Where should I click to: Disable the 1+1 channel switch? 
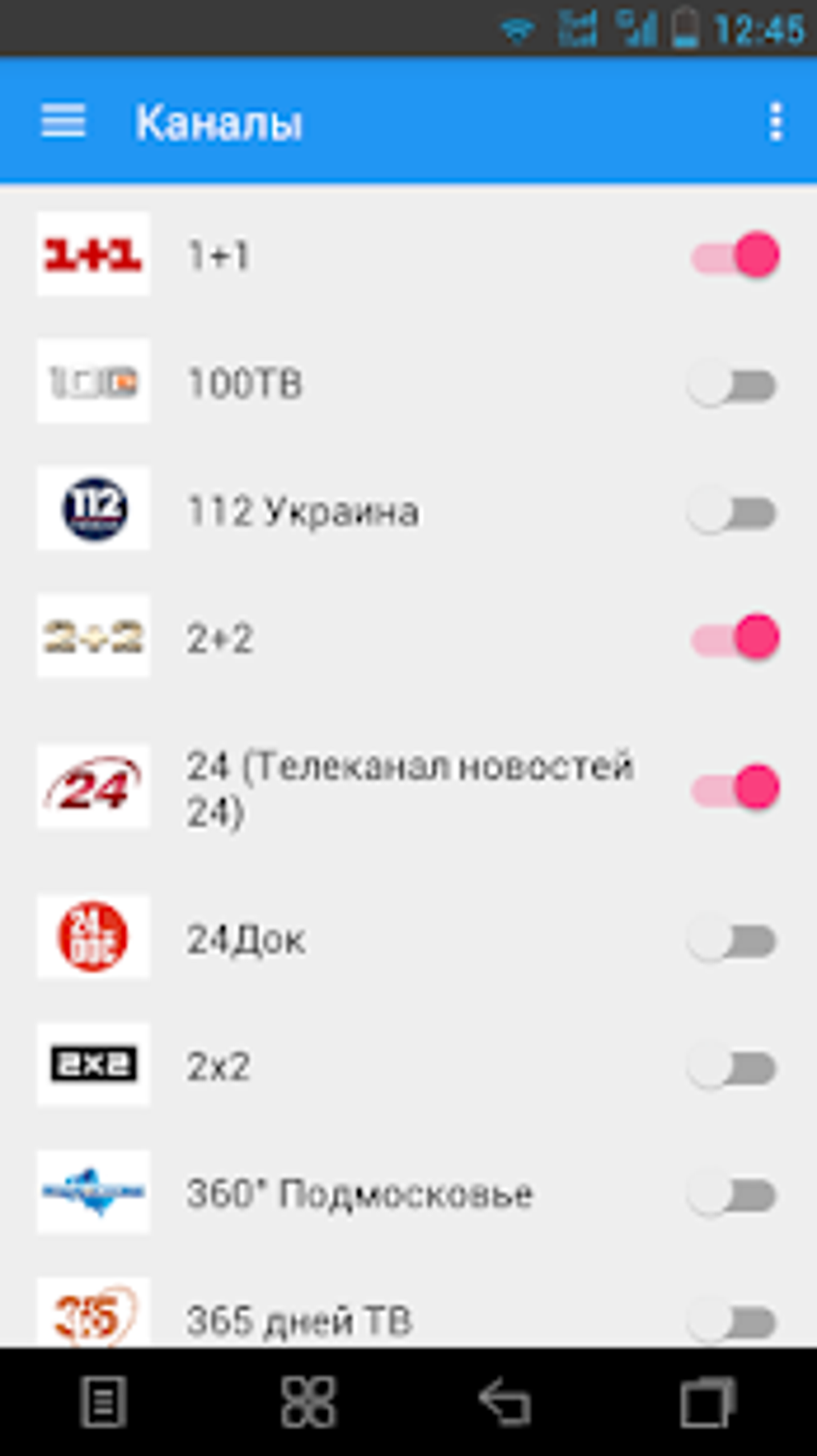[734, 256]
